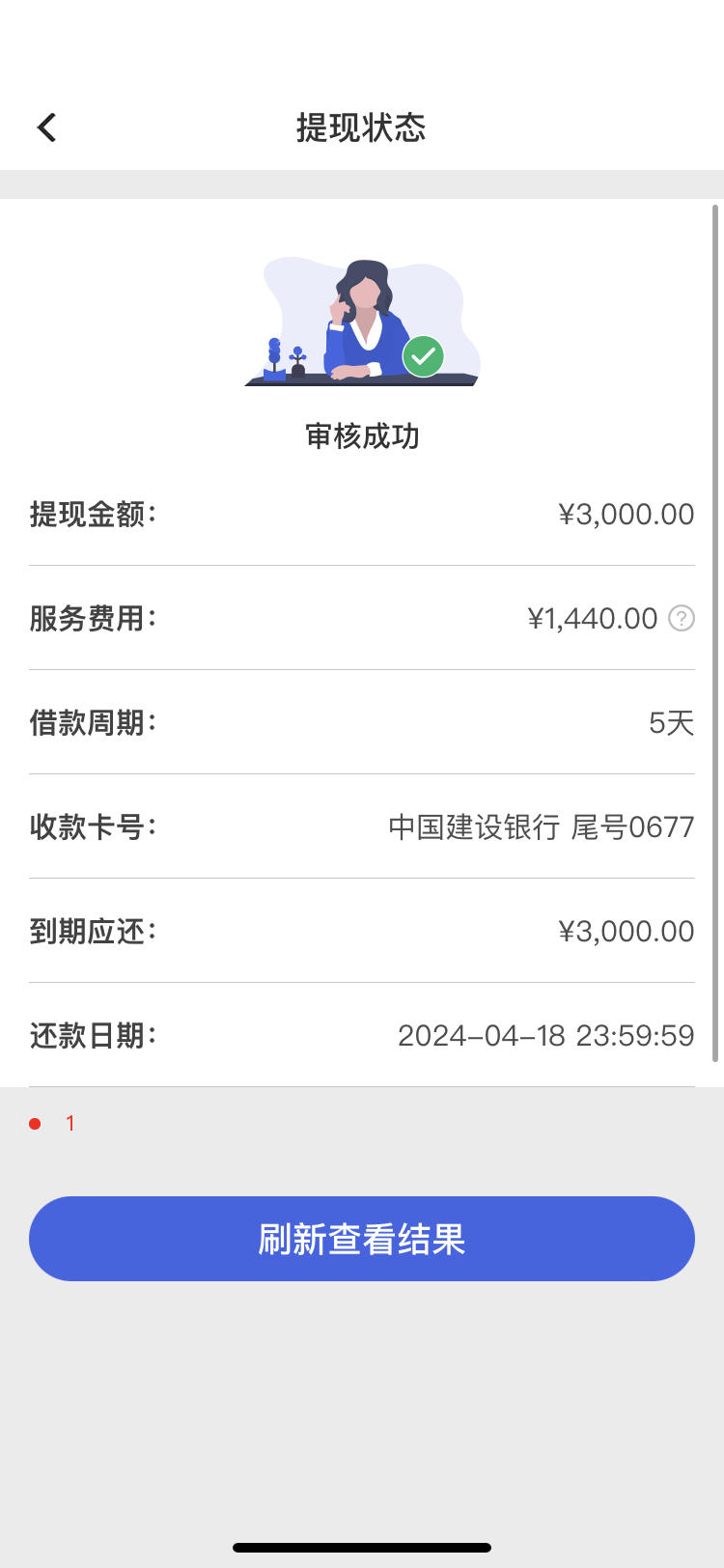Open the help icon beside 服务费用
Screen dimensions: 724x1568
[x=682, y=618]
